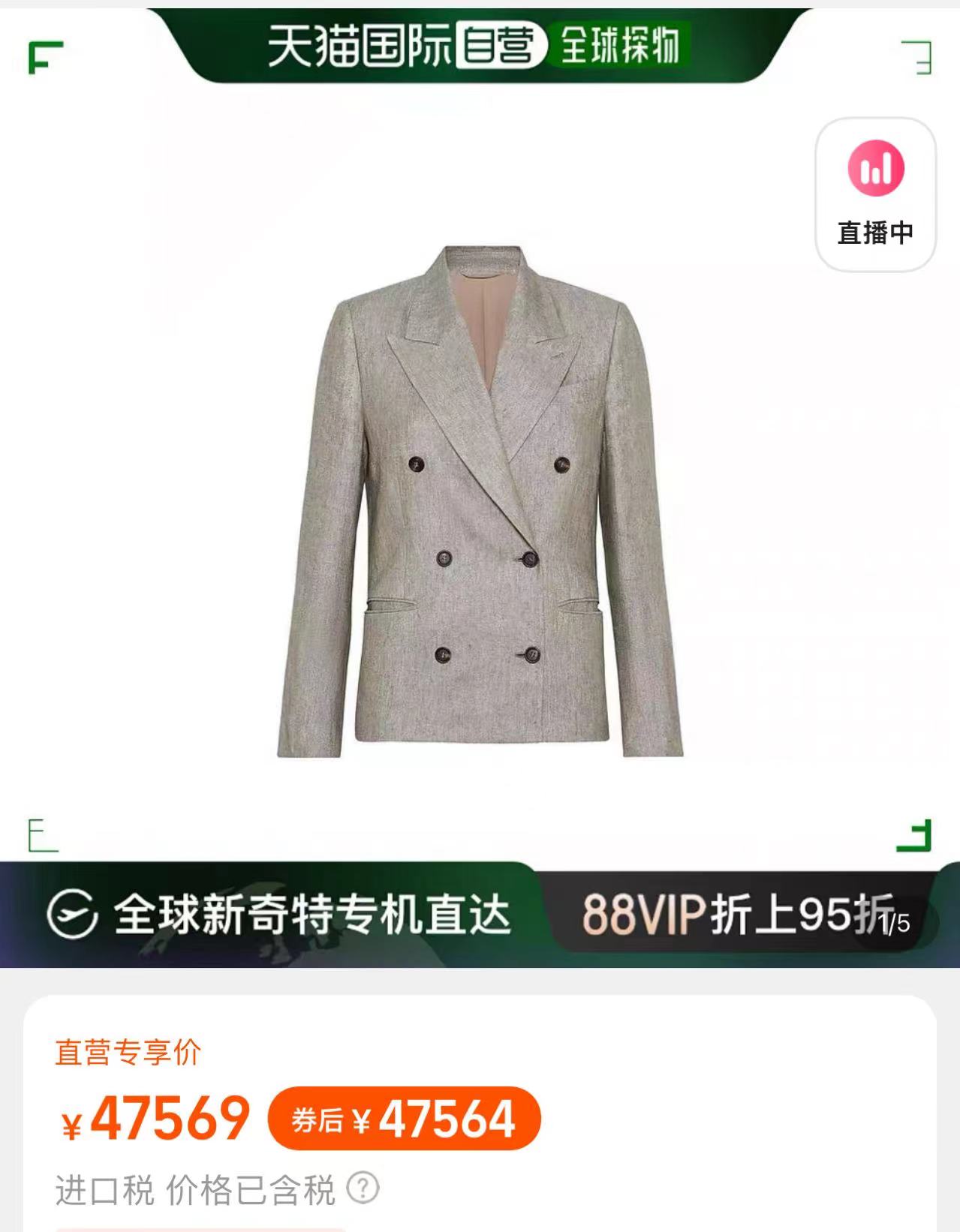Open the 直播中 live stream bubble
The width and height of the screenshot is (960, 1232).
[875, 194]
